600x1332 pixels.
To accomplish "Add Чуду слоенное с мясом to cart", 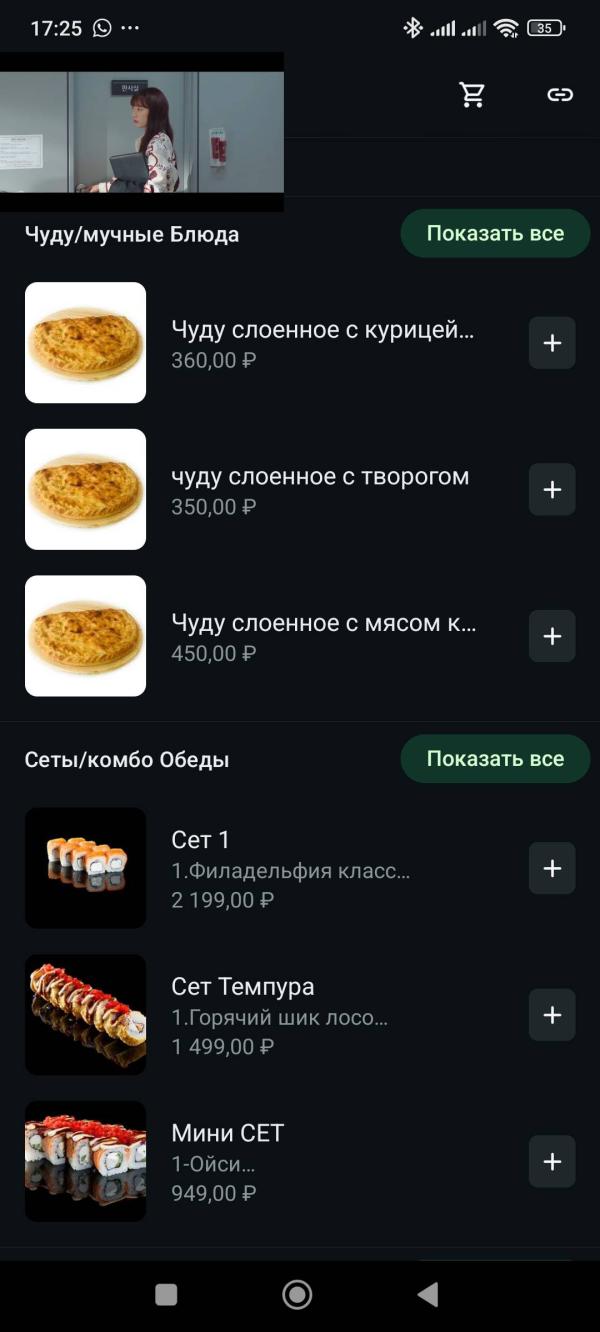I will pos(552,636).
